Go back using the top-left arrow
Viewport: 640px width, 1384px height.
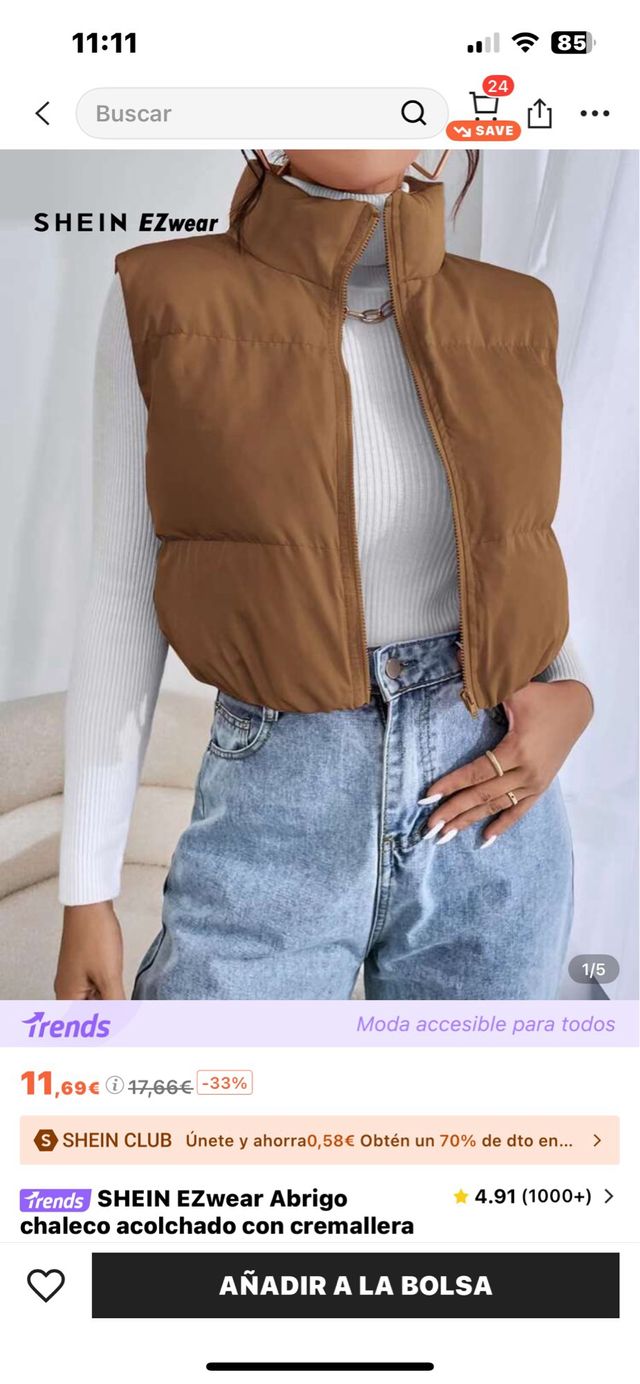click(42, 114)
